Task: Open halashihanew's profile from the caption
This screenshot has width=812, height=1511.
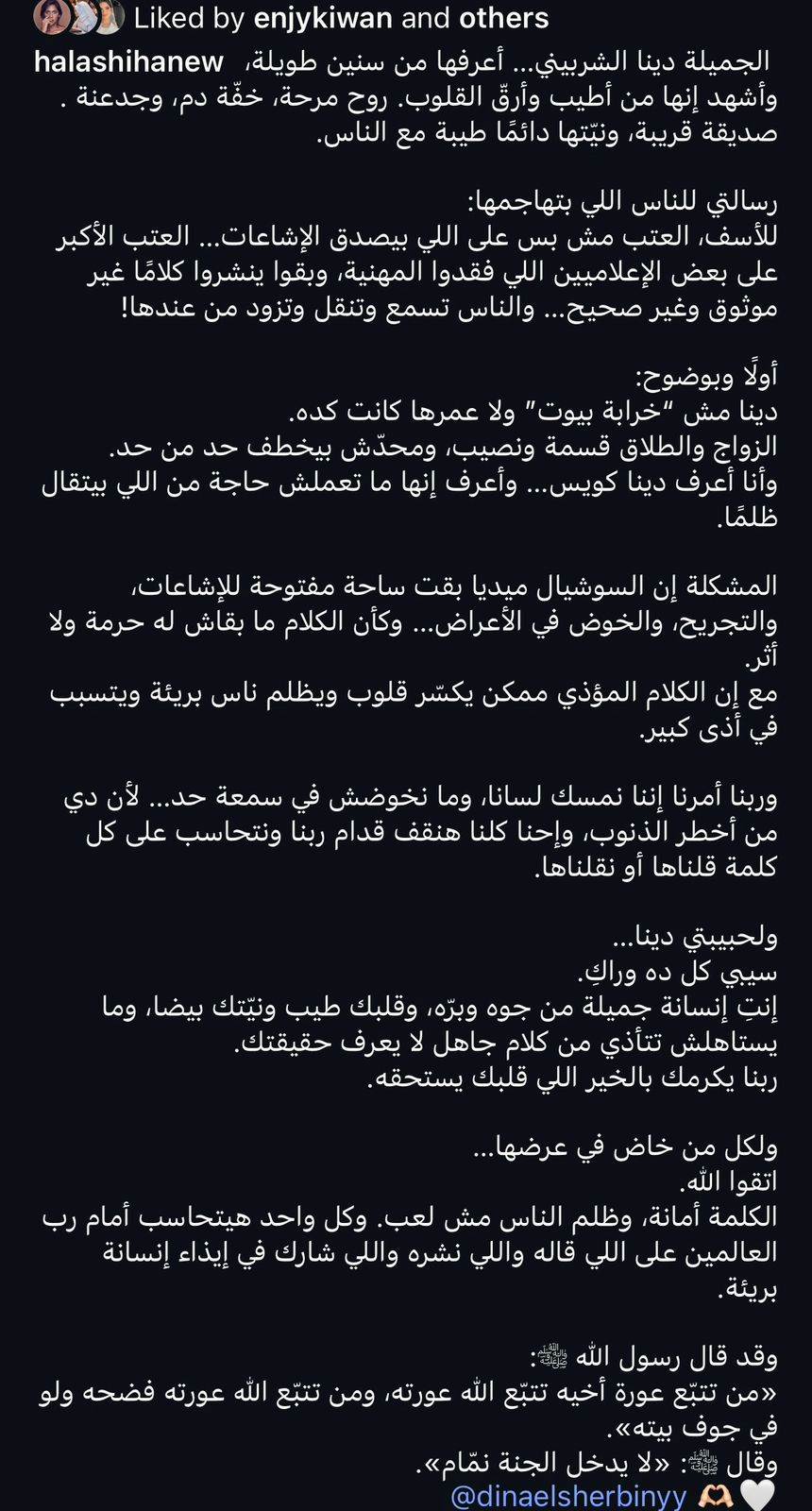Action: (128, 62)
